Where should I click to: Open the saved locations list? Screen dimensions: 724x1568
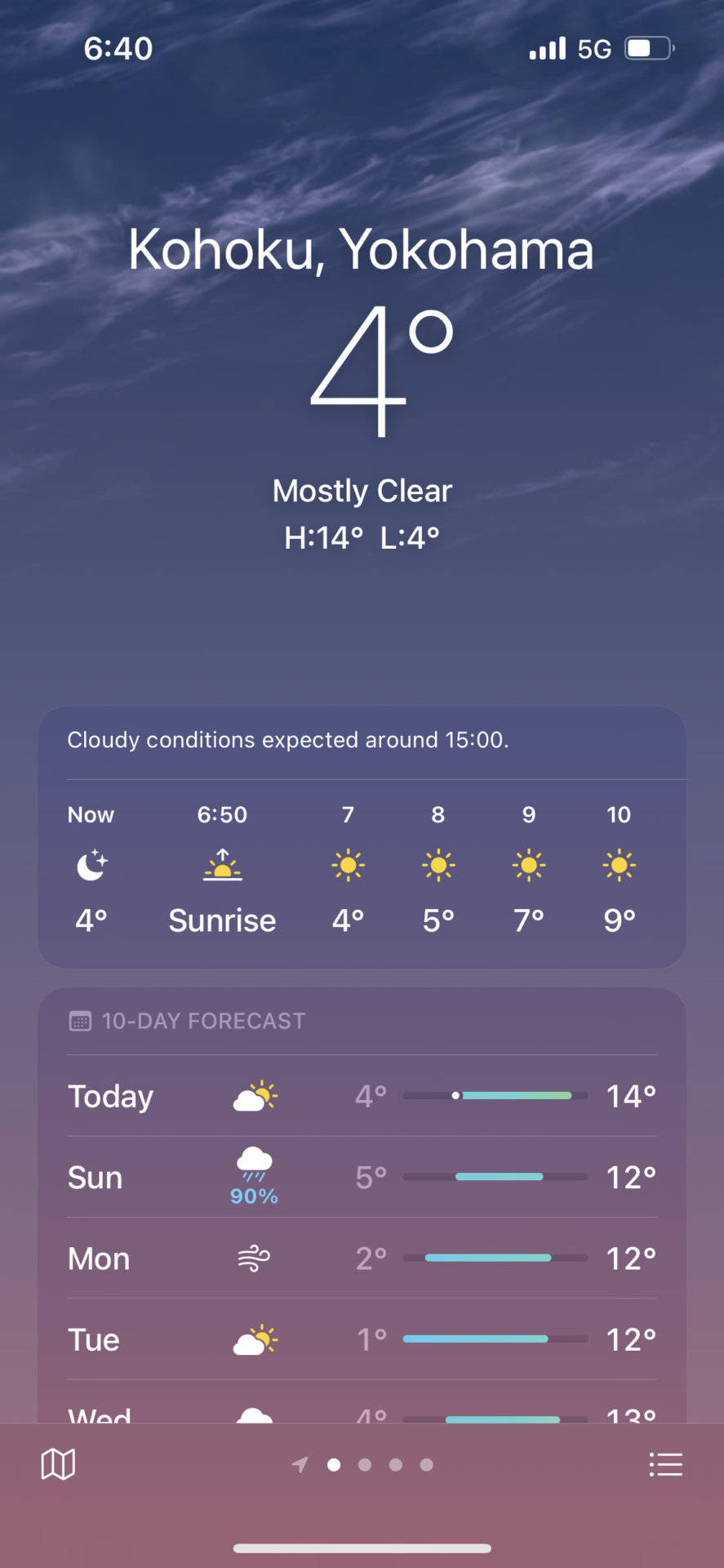[x=665, y=1464]
